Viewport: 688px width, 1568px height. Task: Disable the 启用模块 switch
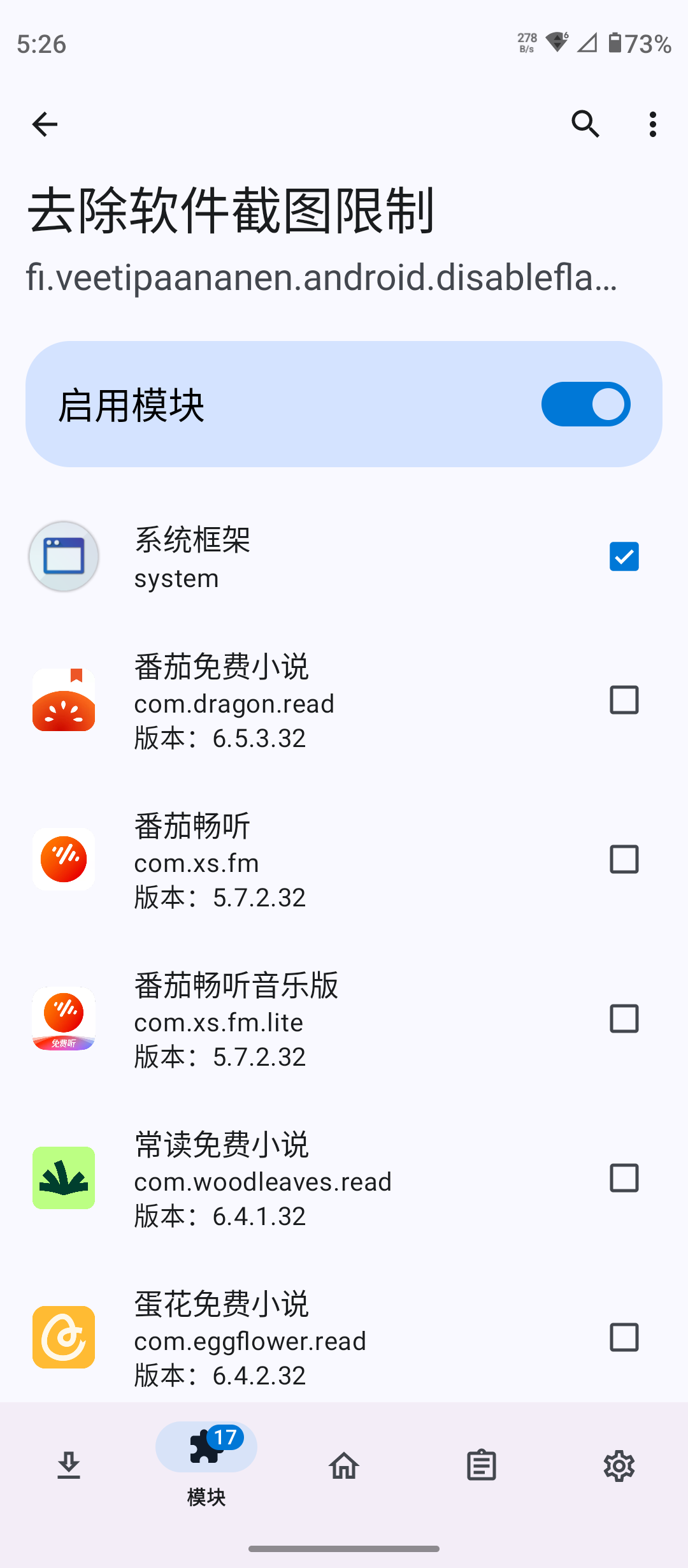585,403
